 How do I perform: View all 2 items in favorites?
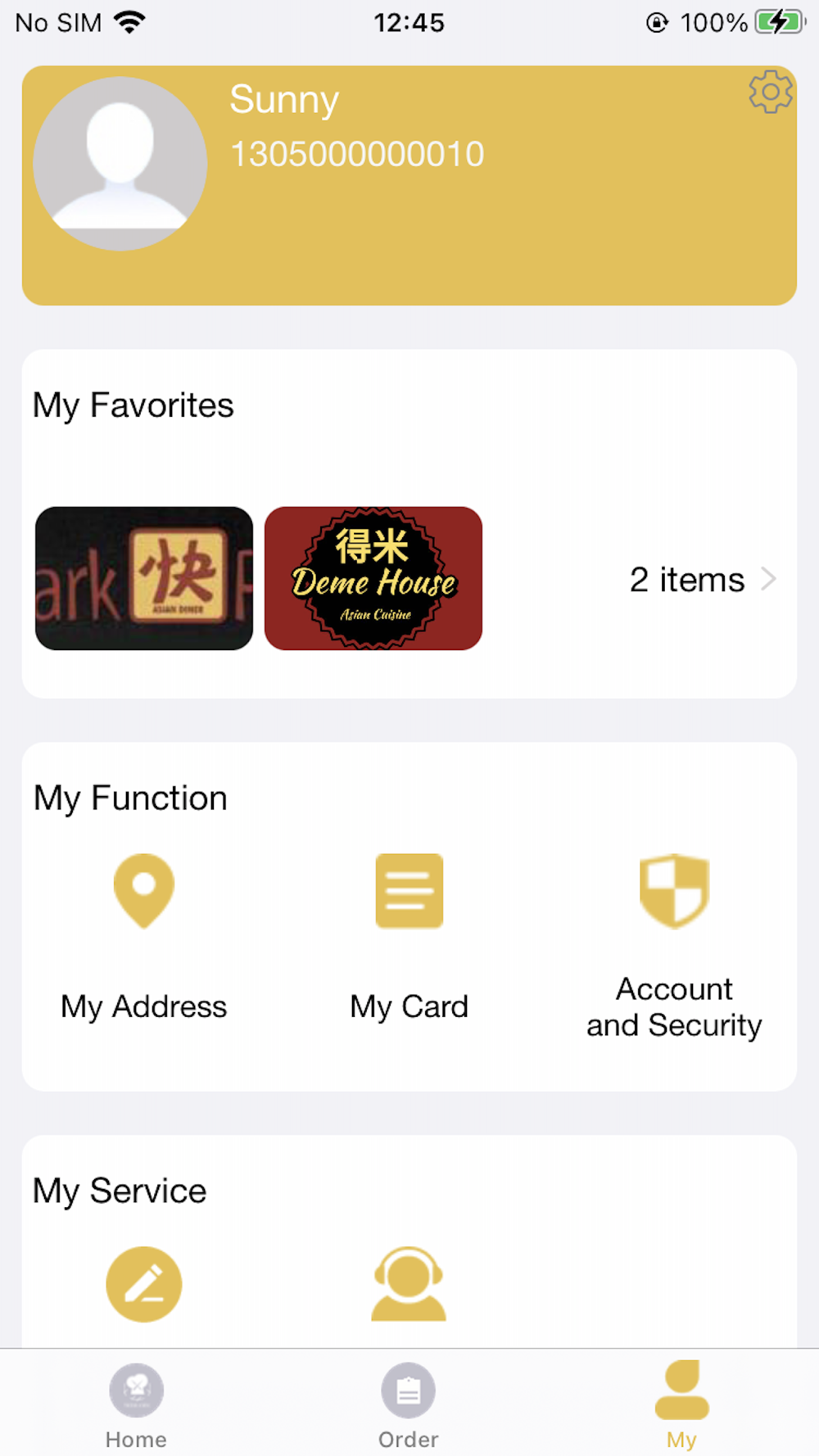click(x=703, y=580)
